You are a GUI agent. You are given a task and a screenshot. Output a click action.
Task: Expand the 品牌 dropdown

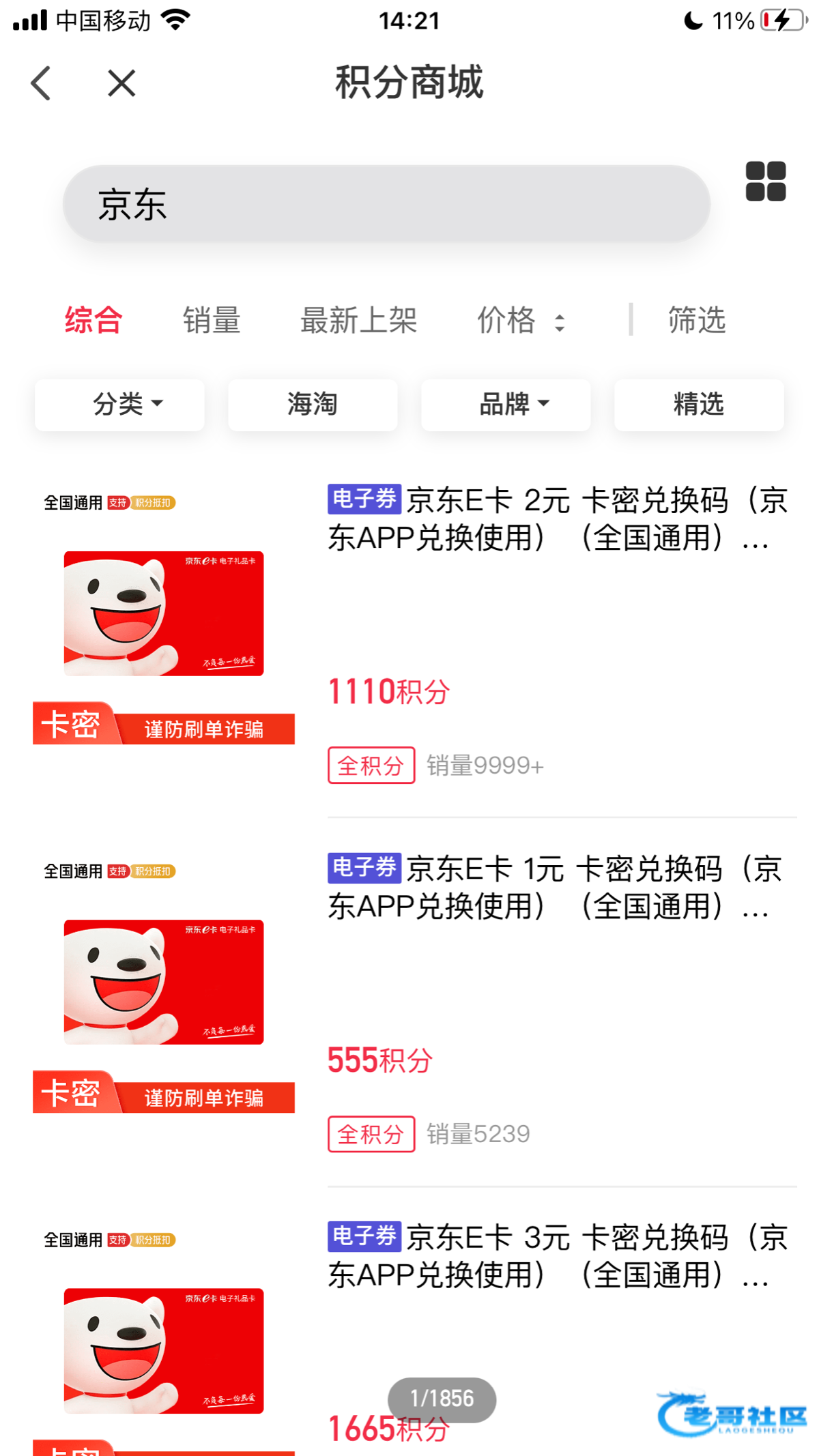(506, 405)
